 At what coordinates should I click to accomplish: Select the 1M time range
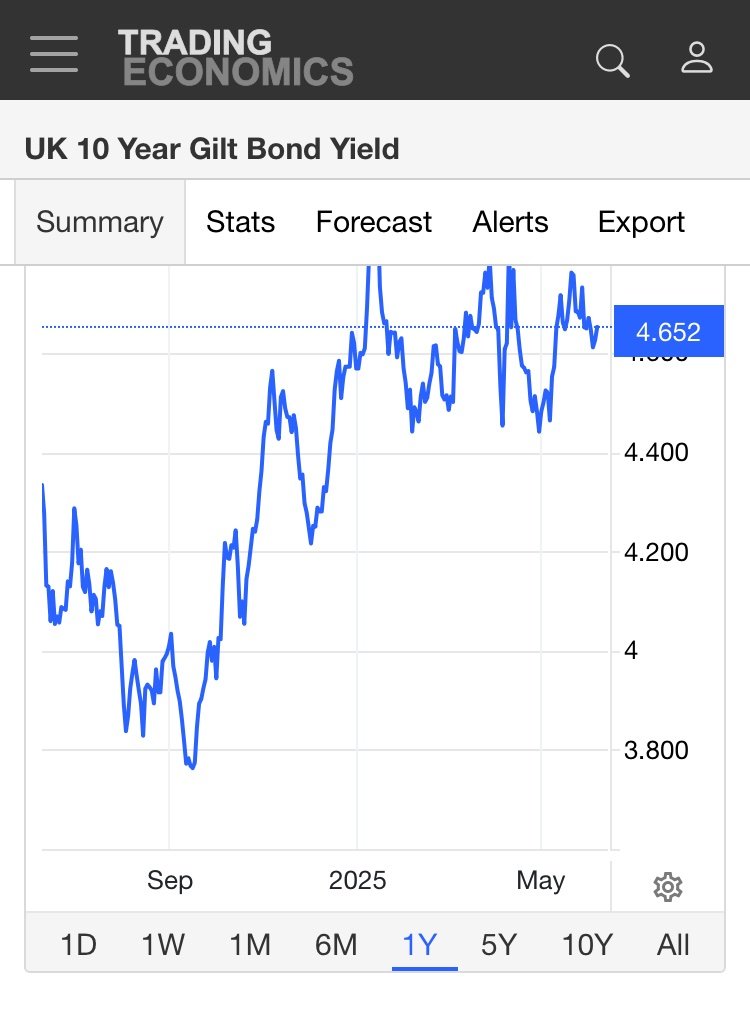point(250,944)
